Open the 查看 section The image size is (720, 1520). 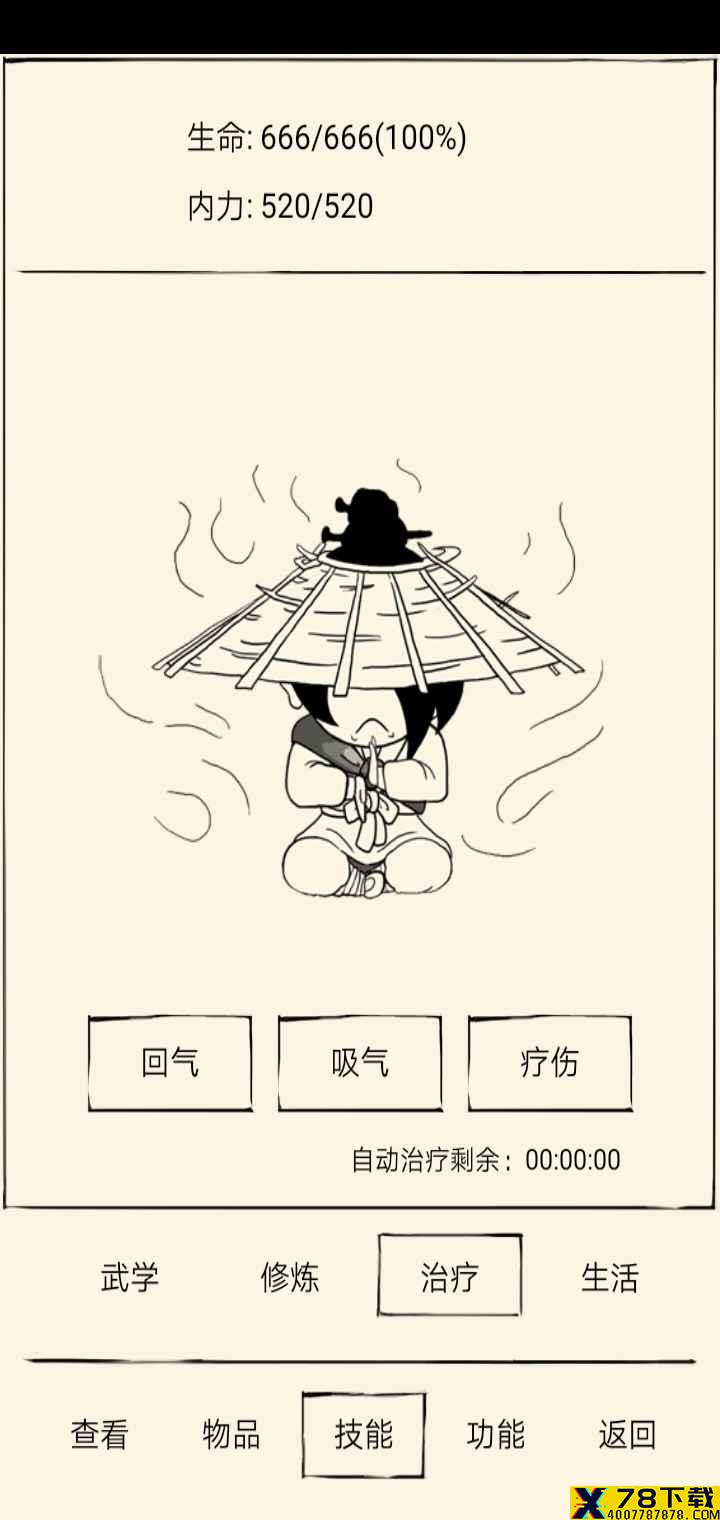point(100,1435)
